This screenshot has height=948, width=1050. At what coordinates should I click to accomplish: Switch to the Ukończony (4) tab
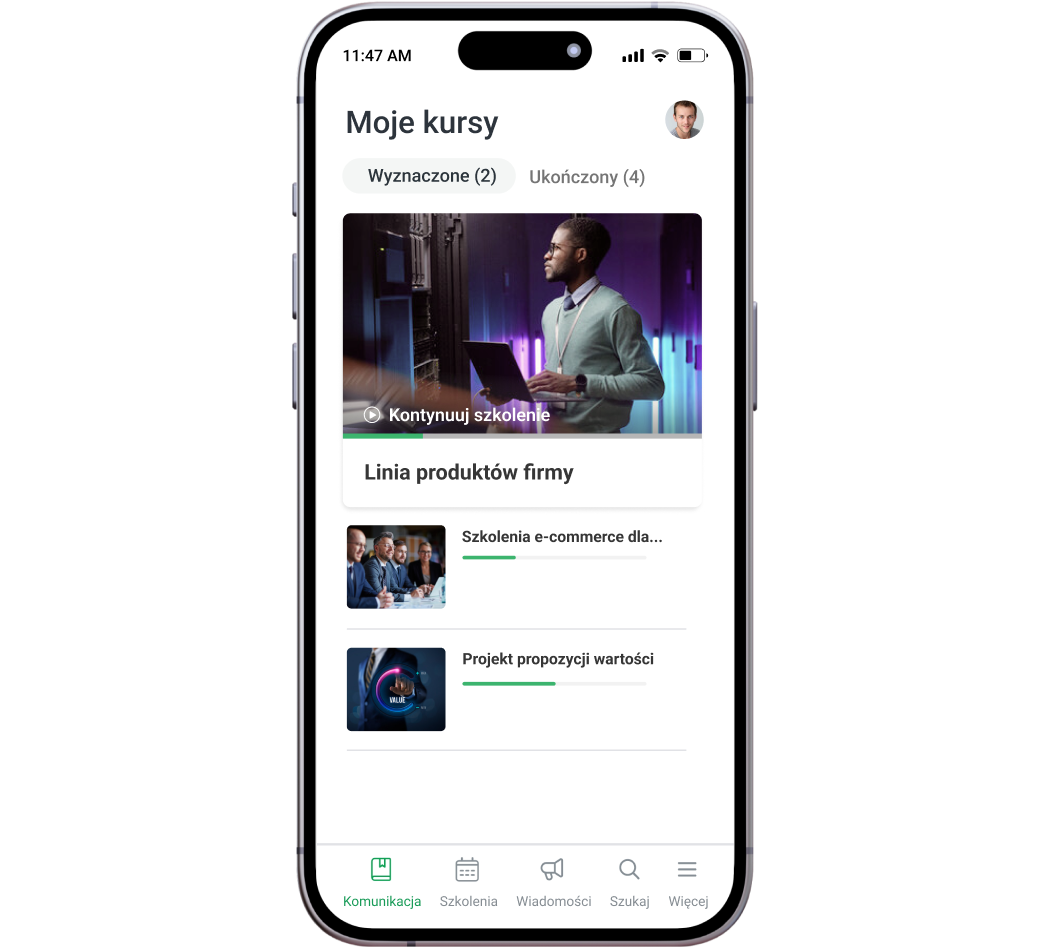click(587, 177)
